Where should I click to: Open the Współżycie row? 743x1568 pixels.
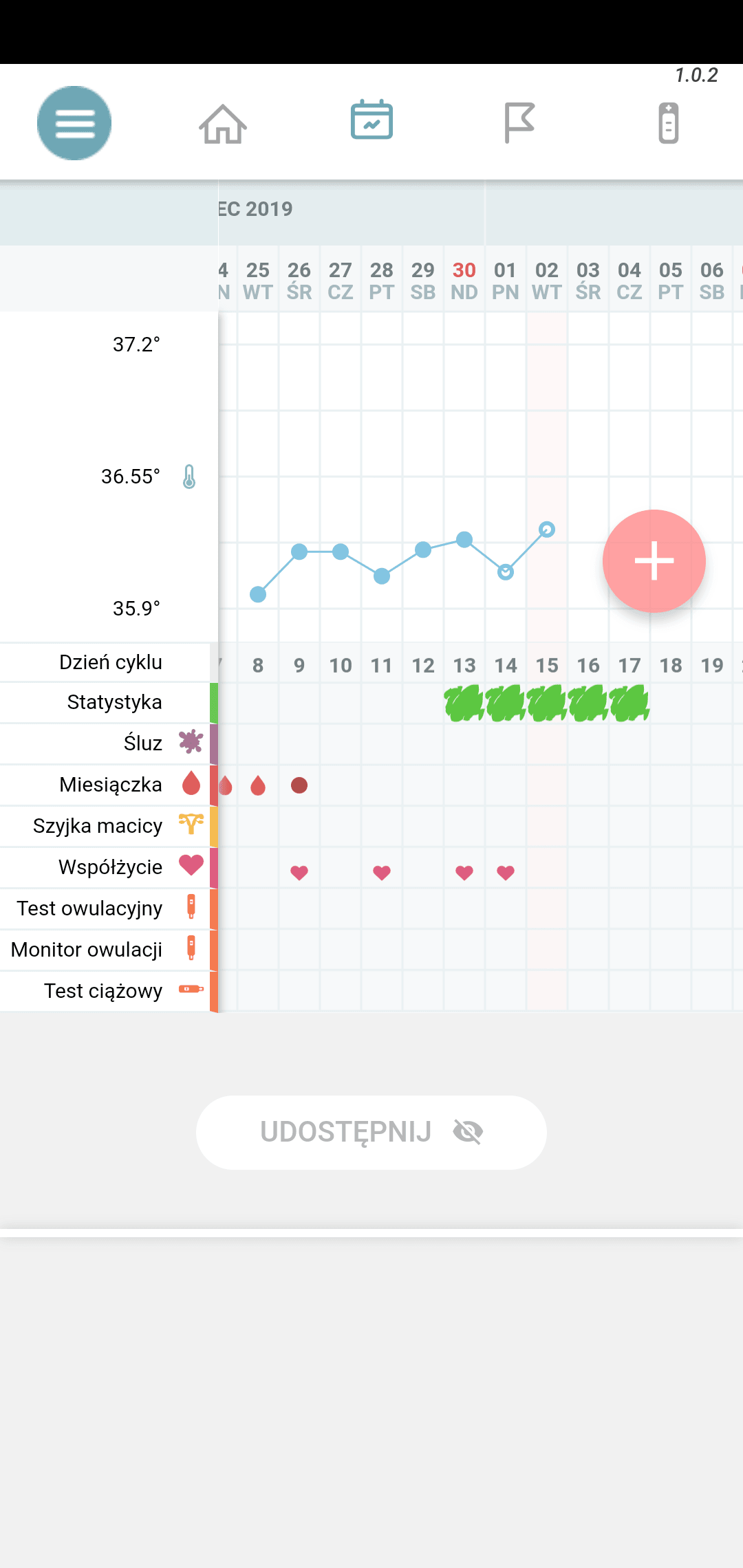pyautogui.click(x=110, y=867)
